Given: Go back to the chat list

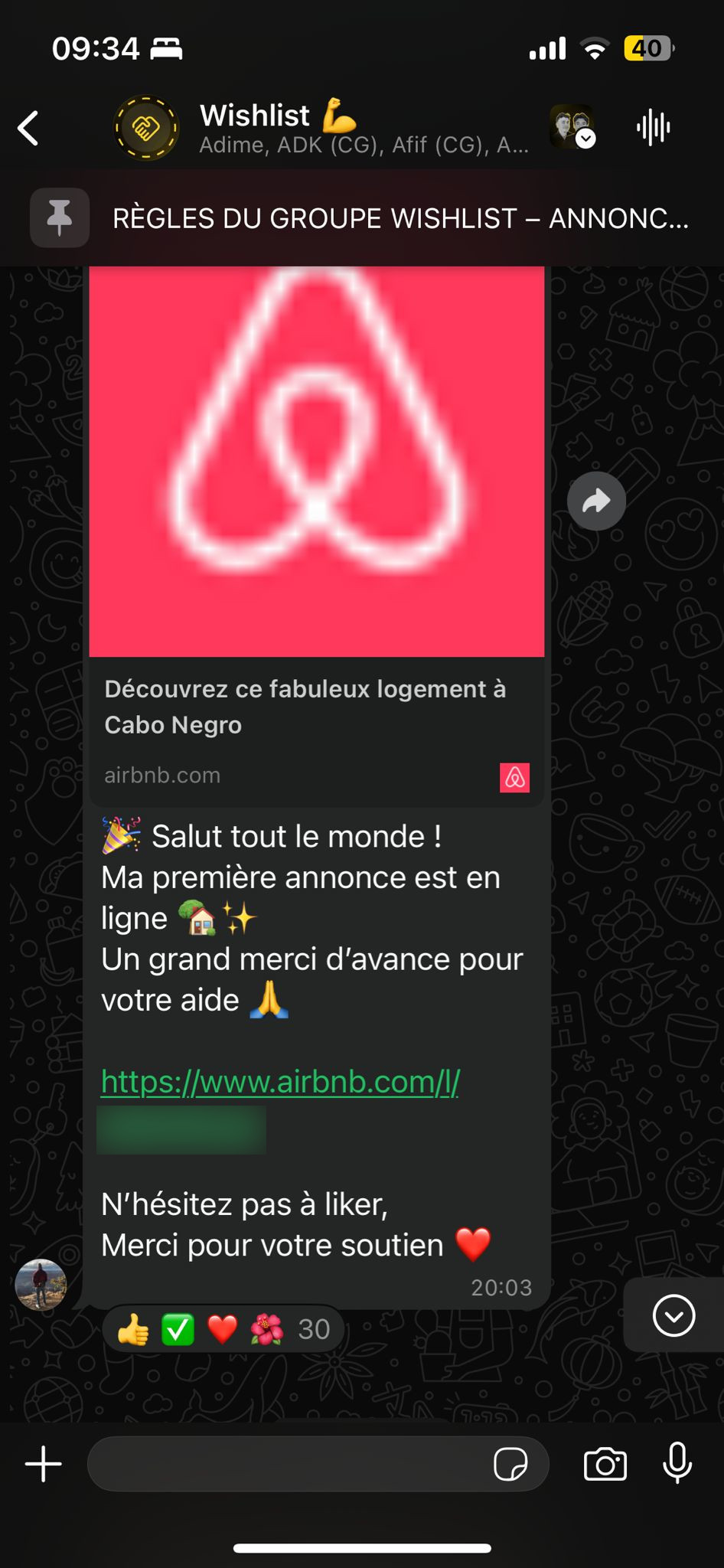Looking at the screenshot, I should click(29, 128).
